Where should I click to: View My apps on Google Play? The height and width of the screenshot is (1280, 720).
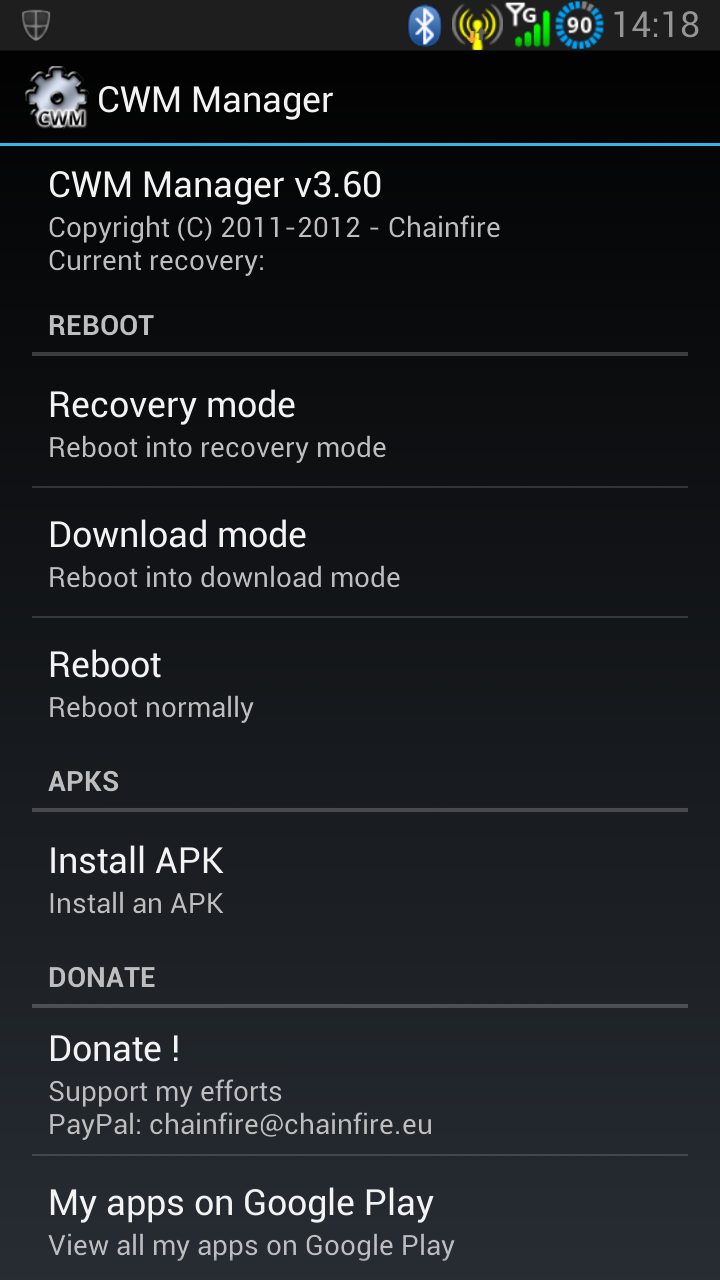[360, 1220]
